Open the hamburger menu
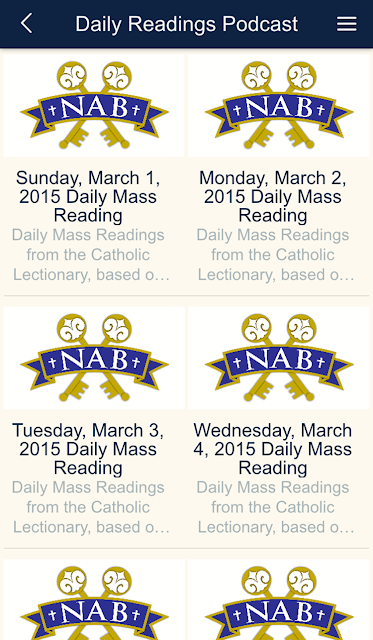The width and height of the screenshot is (373, 640). click(x=346, y=24)
